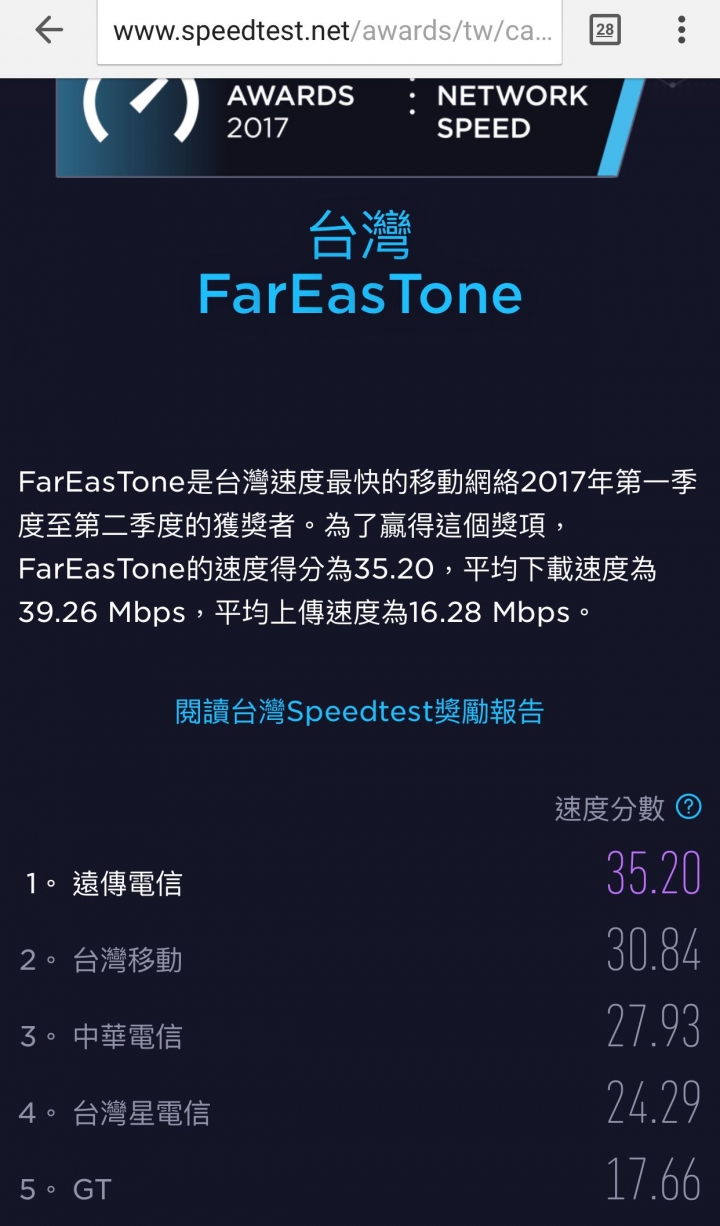Screen dimensions: 720x1226
Task: Go back to the previous page
Action: coord(48,31)
